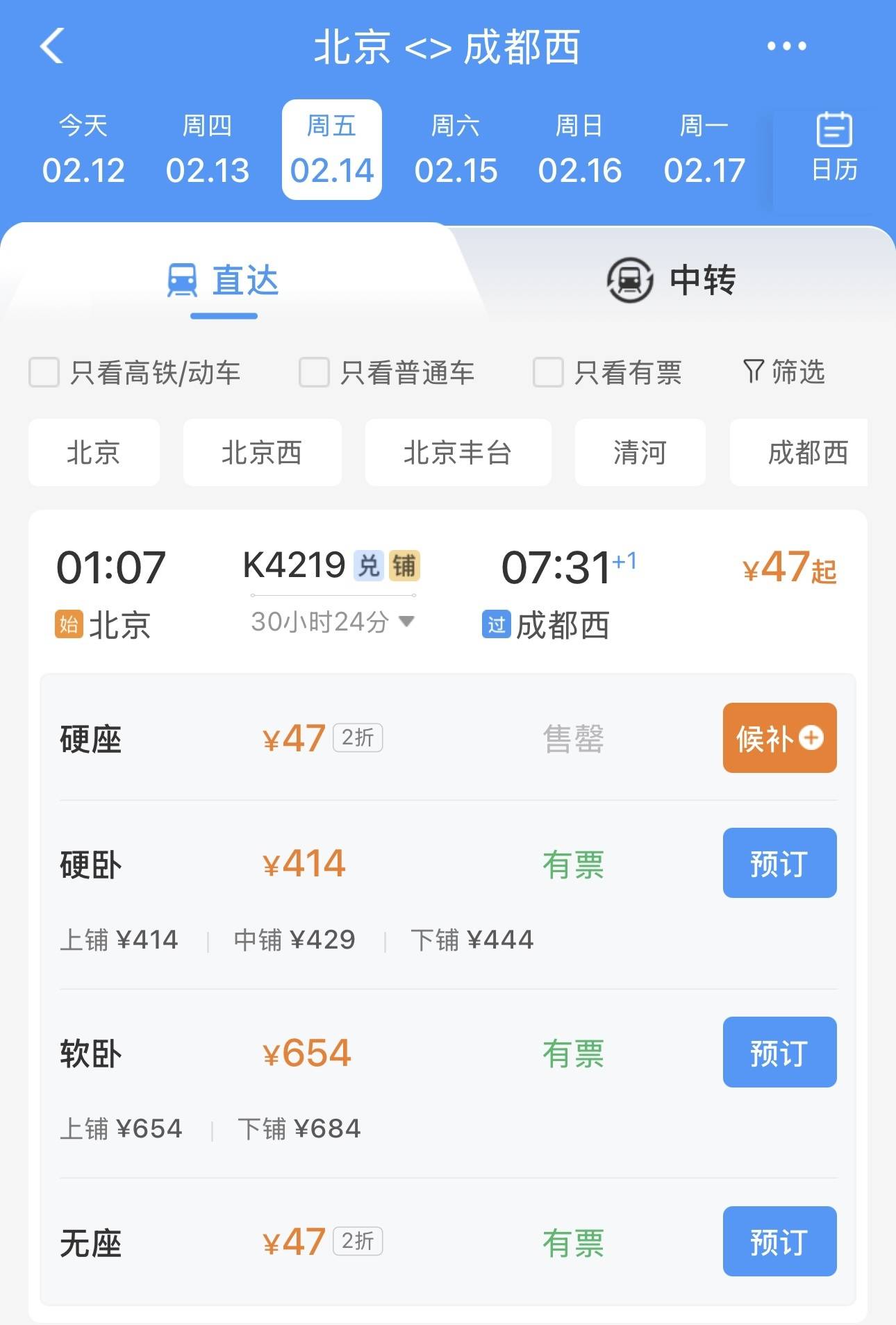This screenshot has width=896, height=1325.
Task: Book a 硬卧 ticket with 预订
Action: 779,863
